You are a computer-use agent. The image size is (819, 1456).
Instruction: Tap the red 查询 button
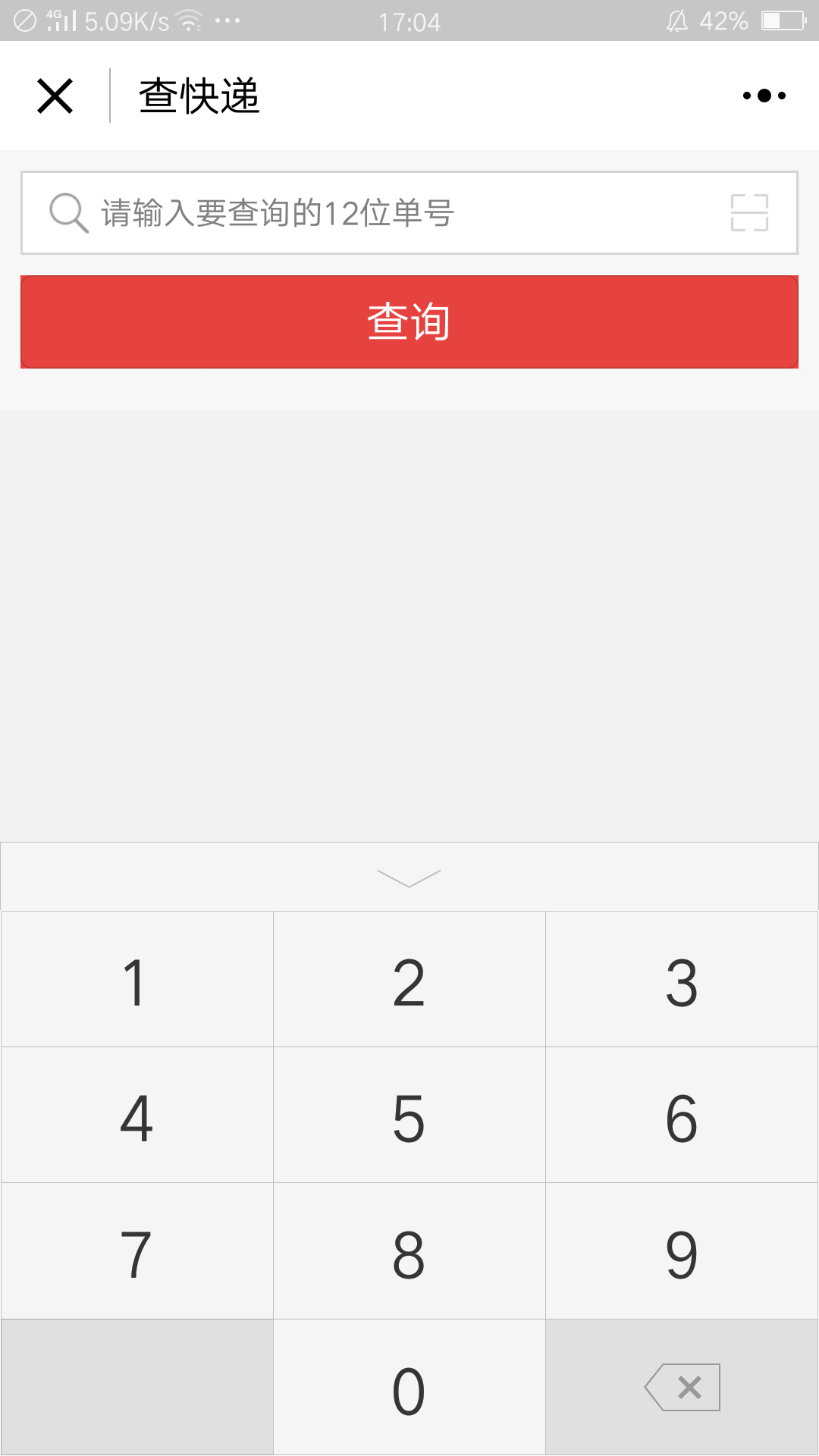(x=409, y=322)
